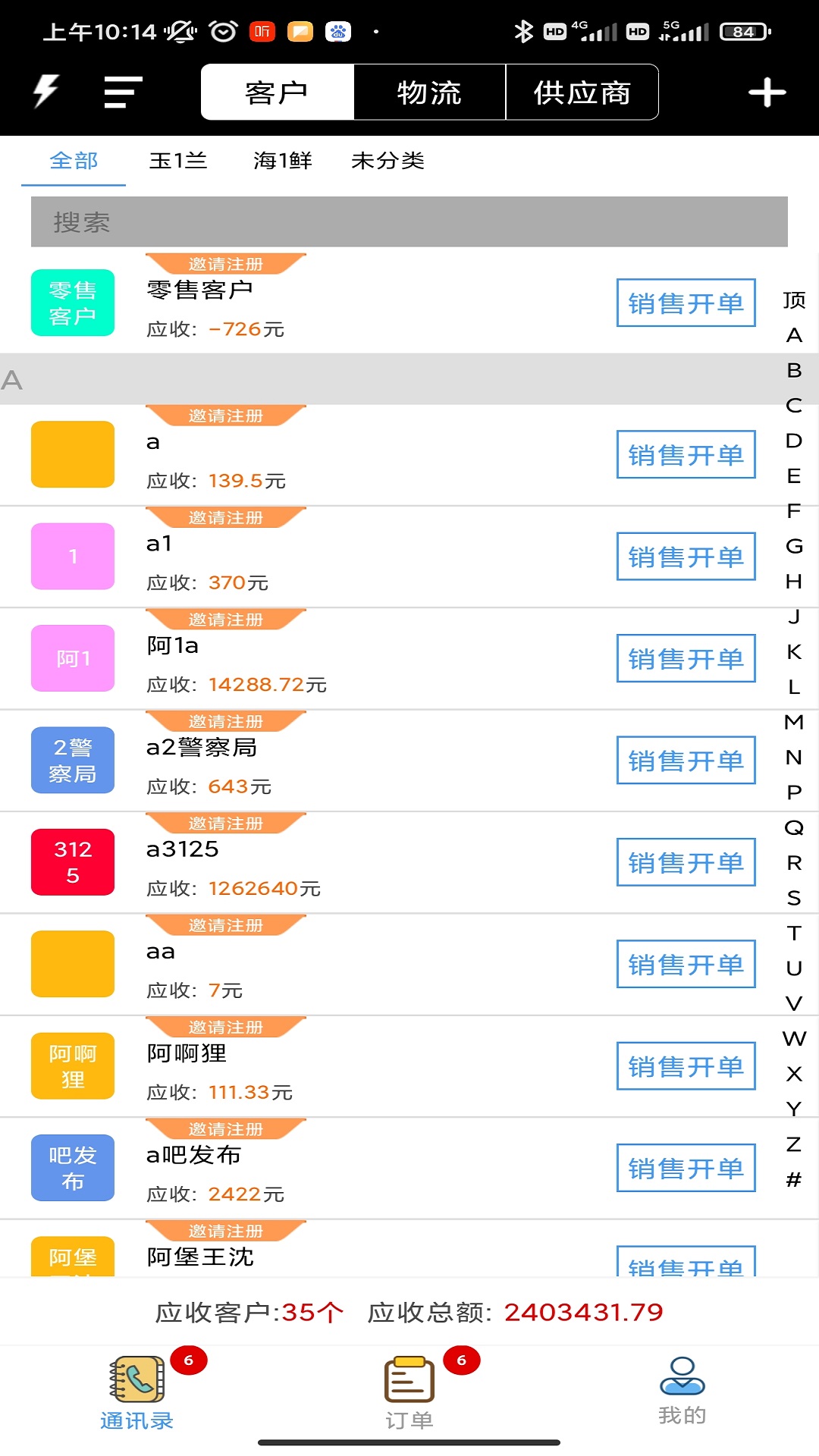
Task: Tap the plus icon to add a new customer
Action: 767,92
